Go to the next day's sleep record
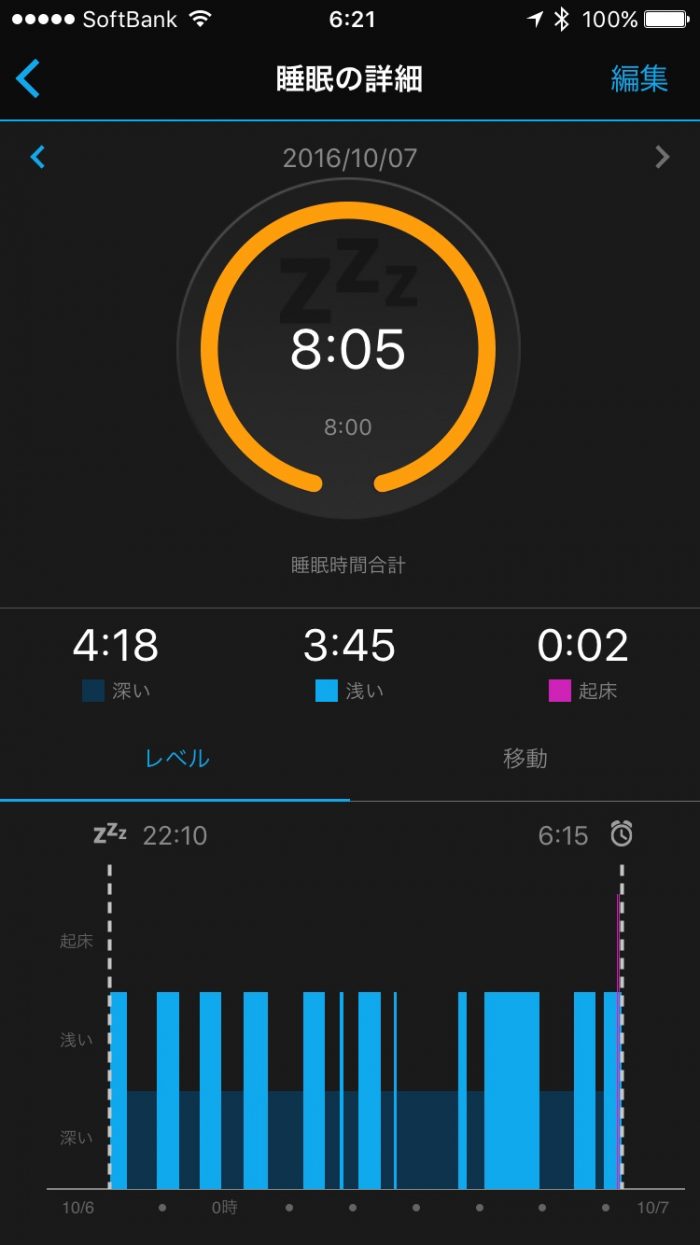Viewport: 700px width, 1245px height. 661,157
